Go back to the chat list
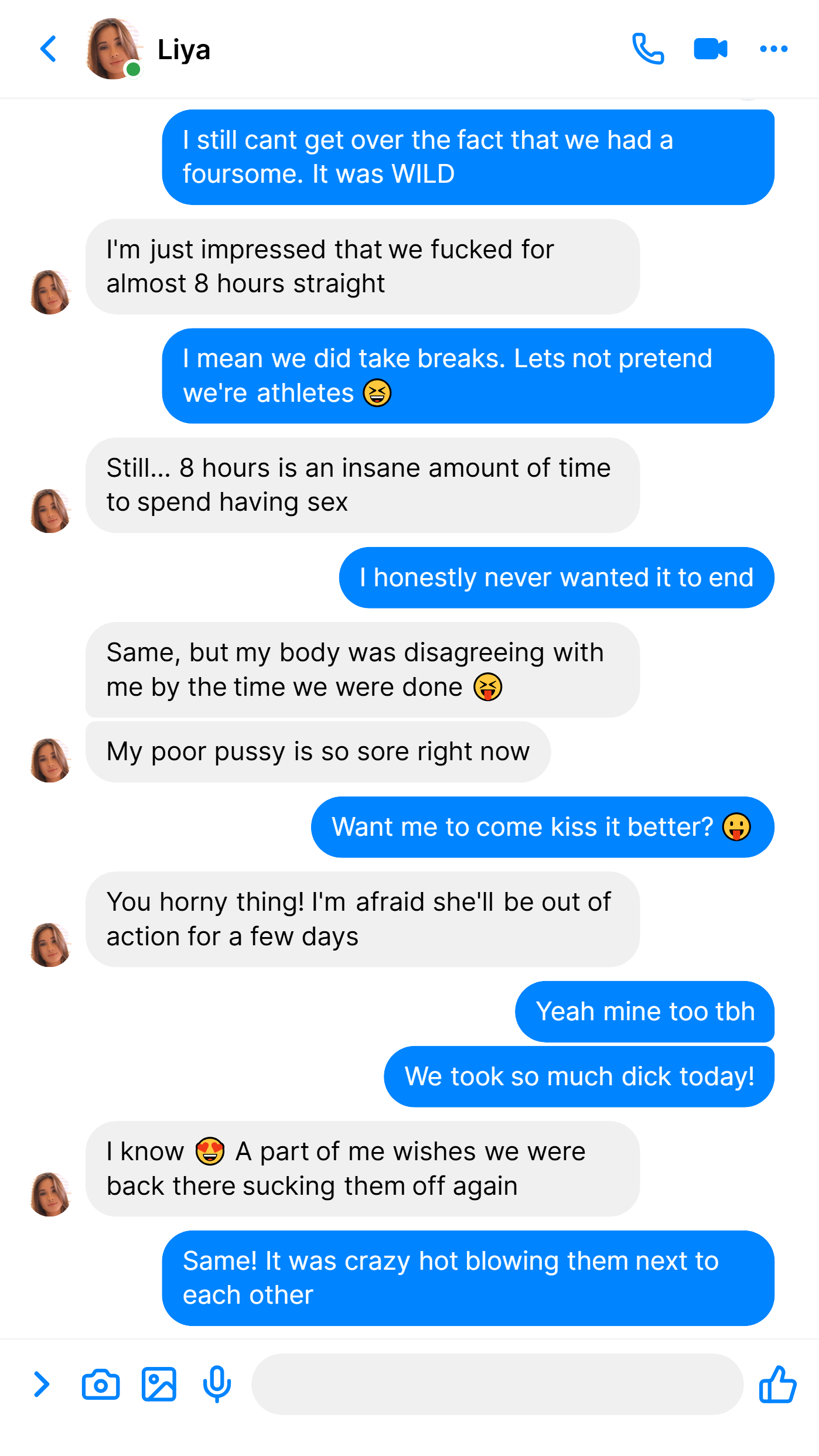 [49, 49]
